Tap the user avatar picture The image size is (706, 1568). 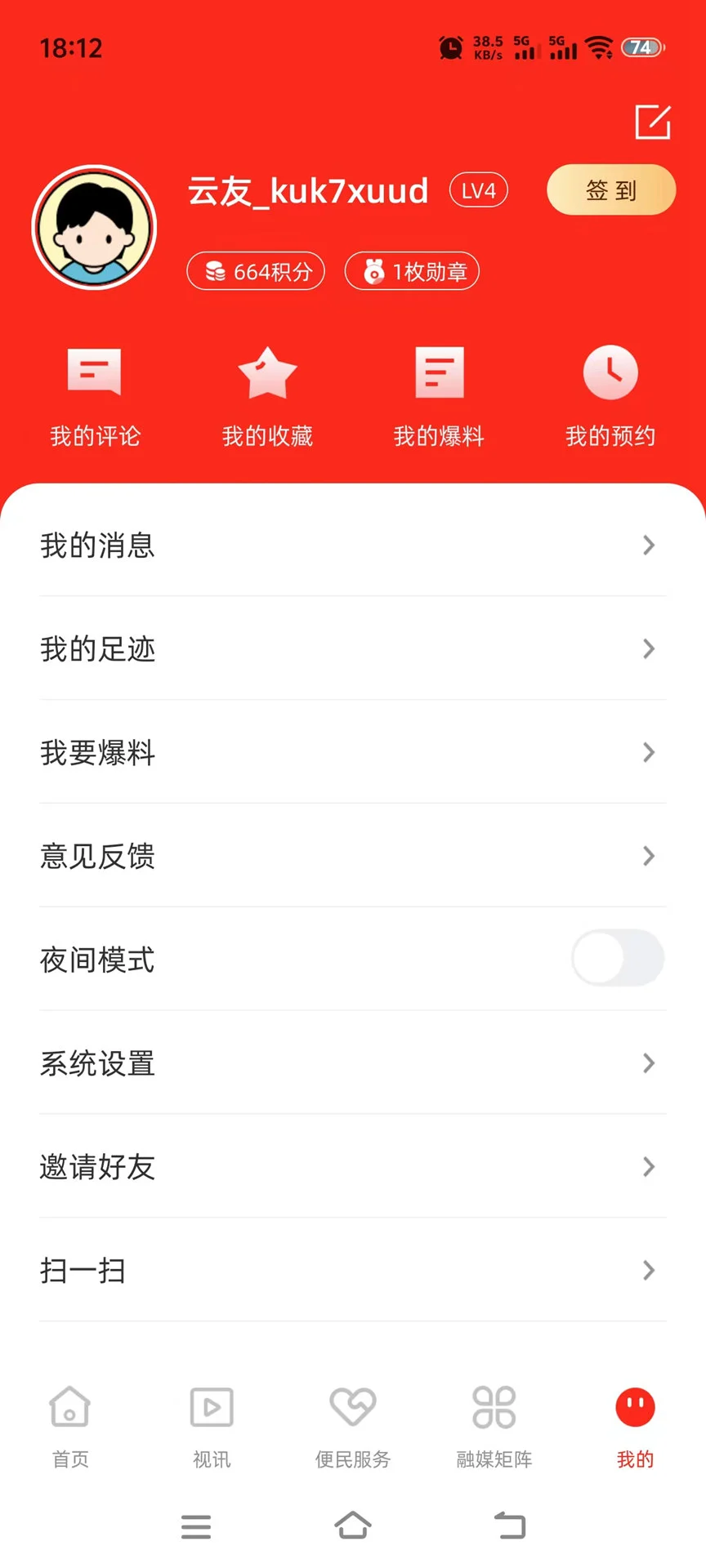tap(94, 227)
